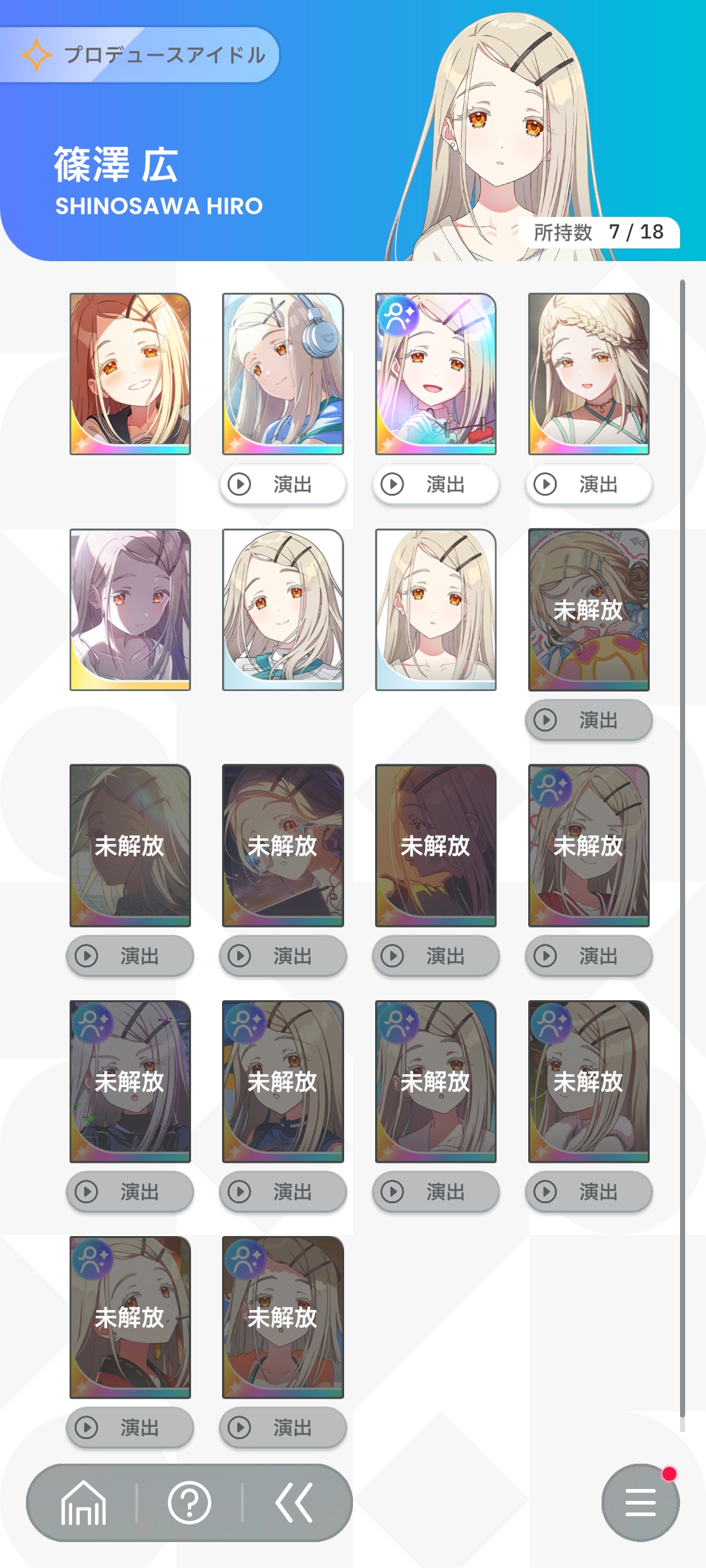Play 演出 for the headphones card
The image size is (706, 1568).
[x=283, y=484]
